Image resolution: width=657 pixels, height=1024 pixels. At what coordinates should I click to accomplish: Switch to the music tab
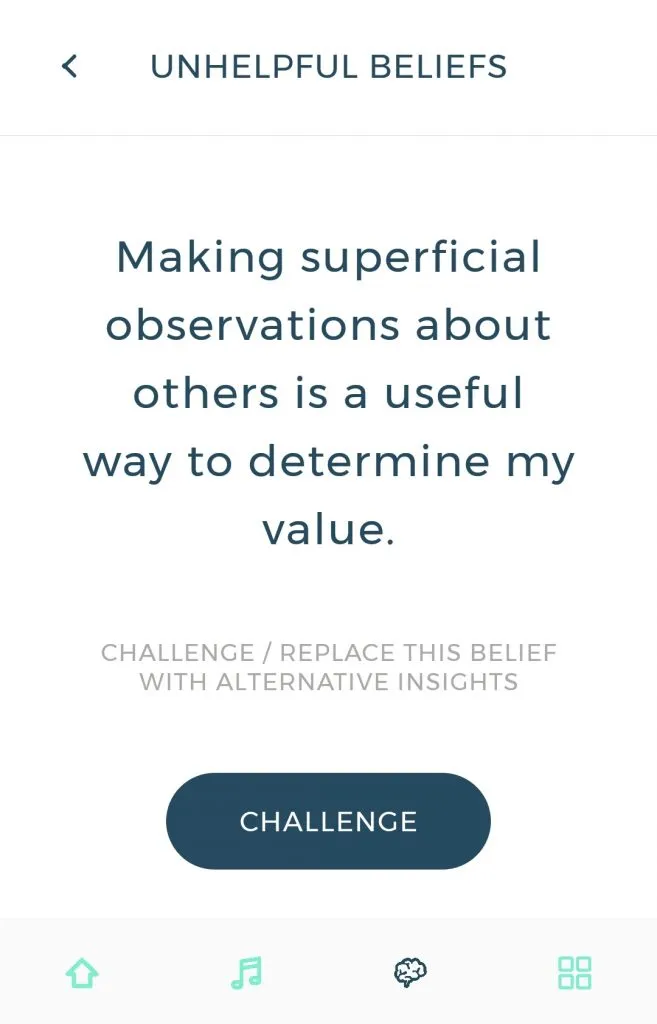click(246, 972)
